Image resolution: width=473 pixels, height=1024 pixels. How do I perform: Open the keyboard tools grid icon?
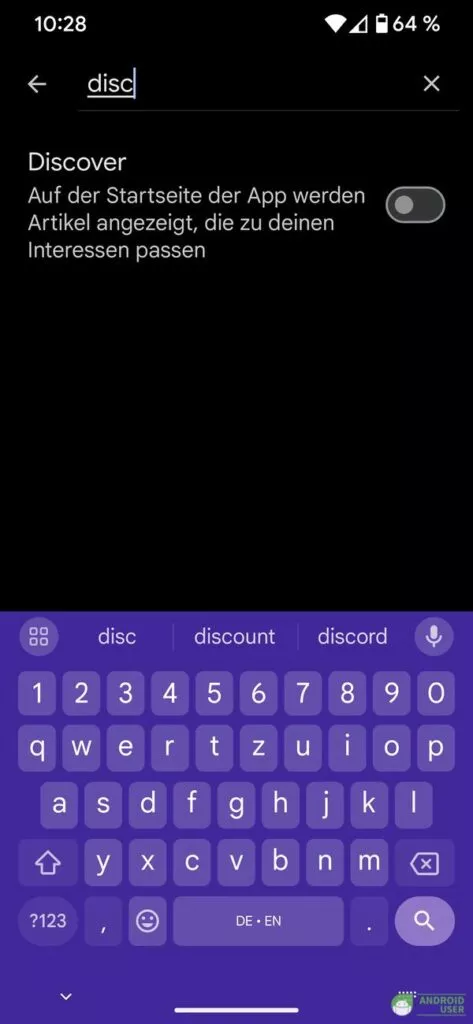pyautogui.click(x=39, y=636)
